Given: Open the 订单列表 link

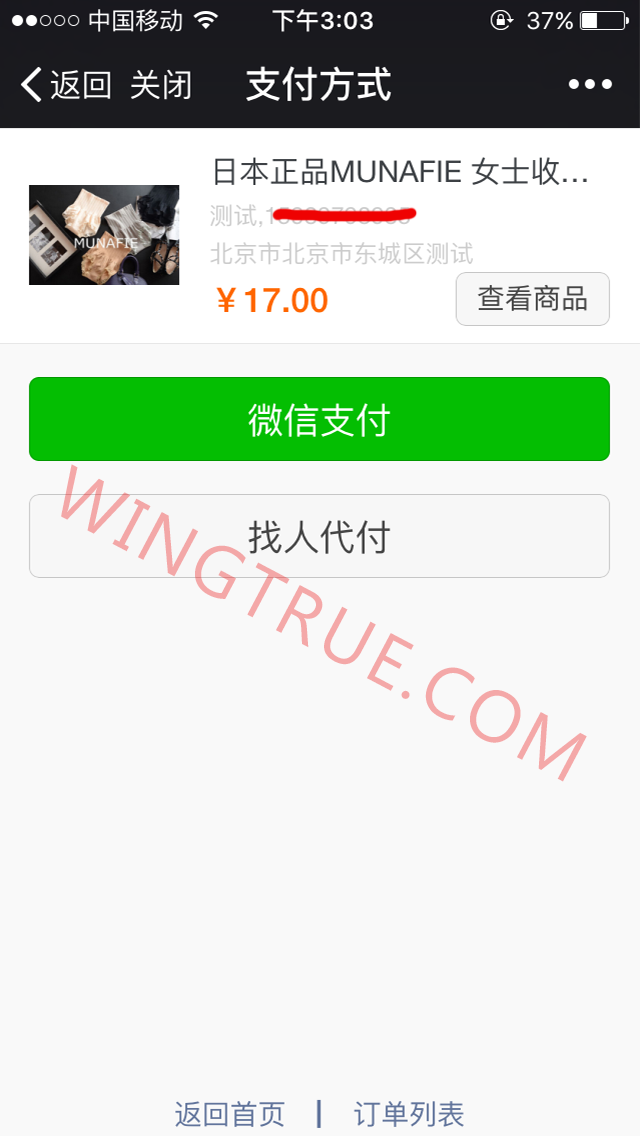Looking at the screenshot, I should (x=409, y=1114).
